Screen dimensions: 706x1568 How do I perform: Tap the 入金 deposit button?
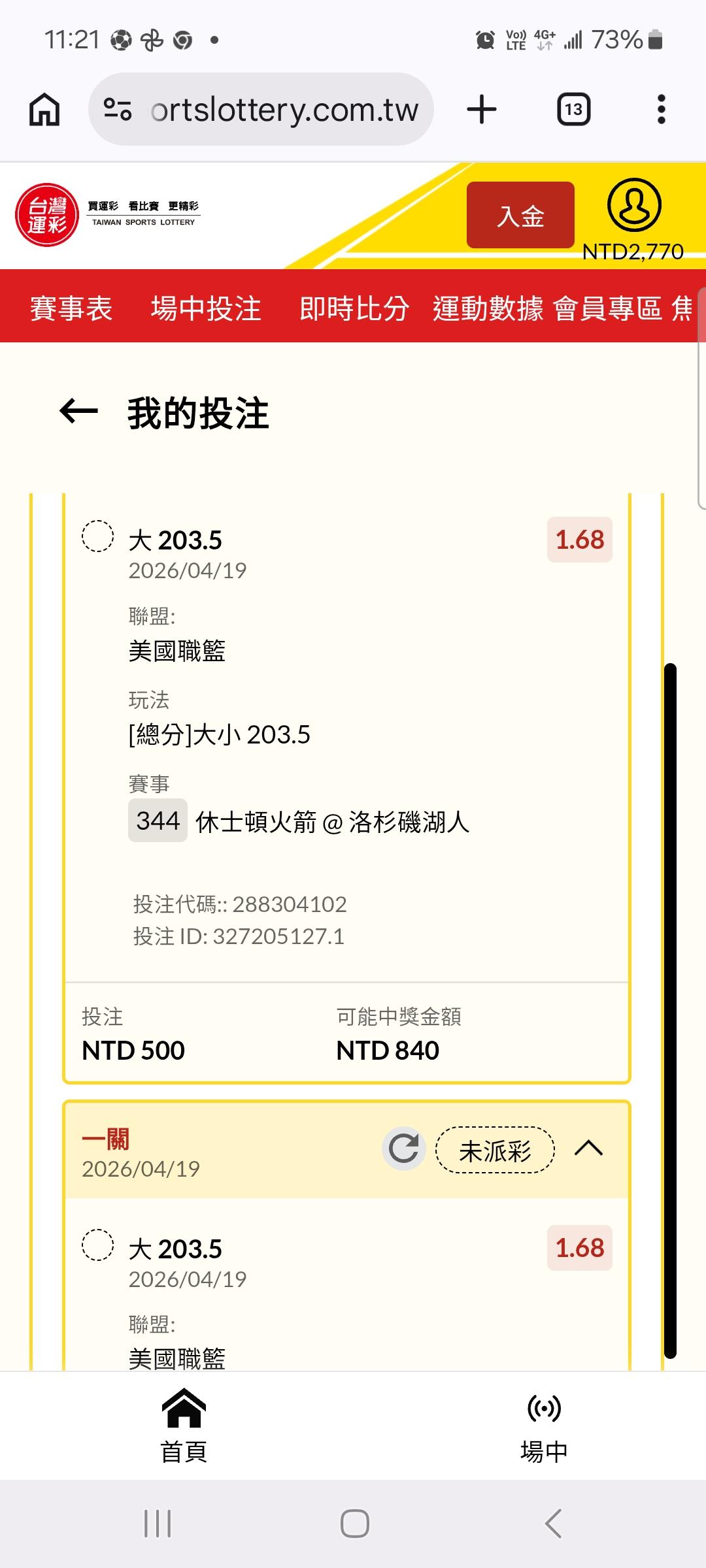(520, 216)
